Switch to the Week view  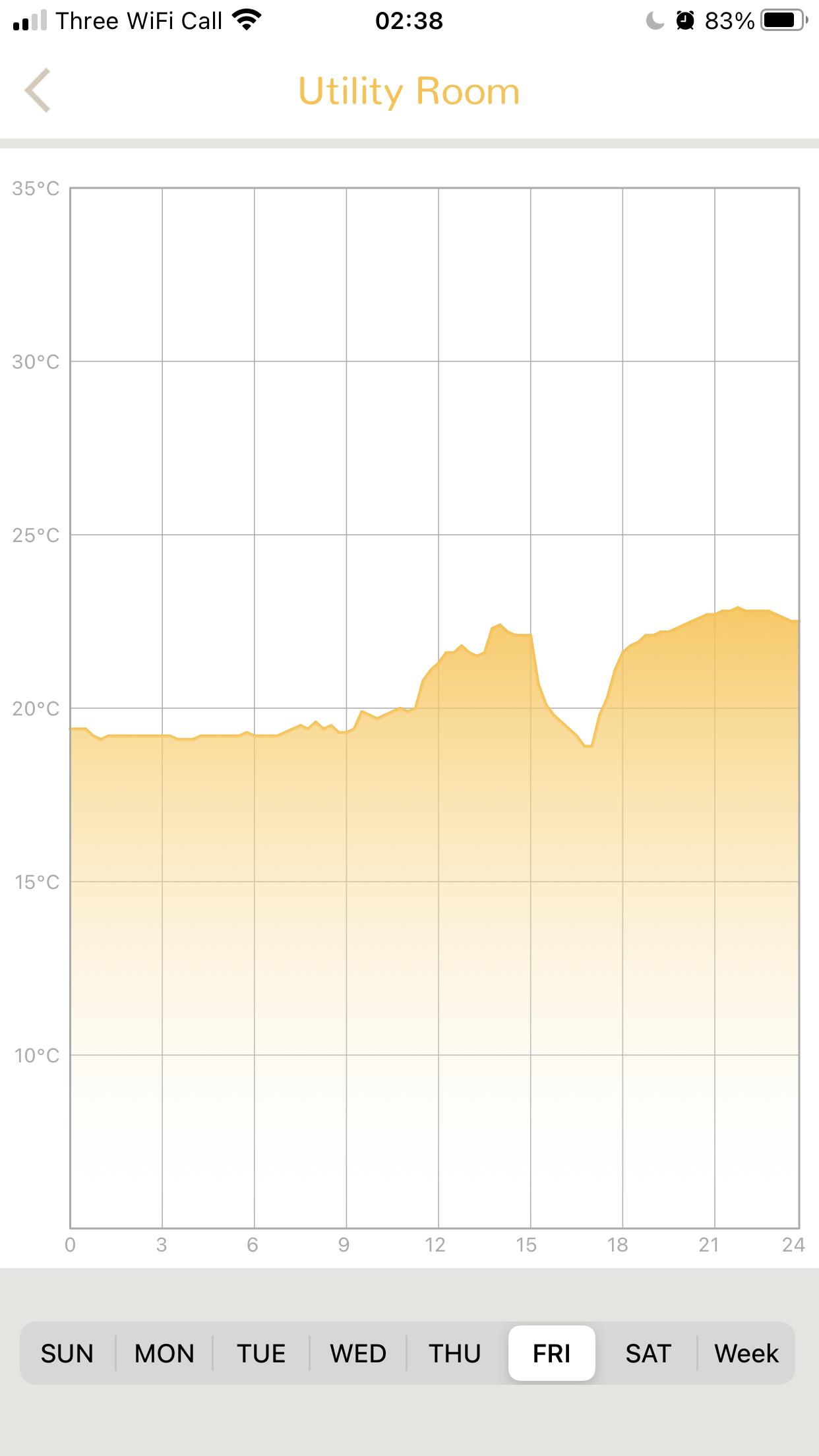[746, 1354]
